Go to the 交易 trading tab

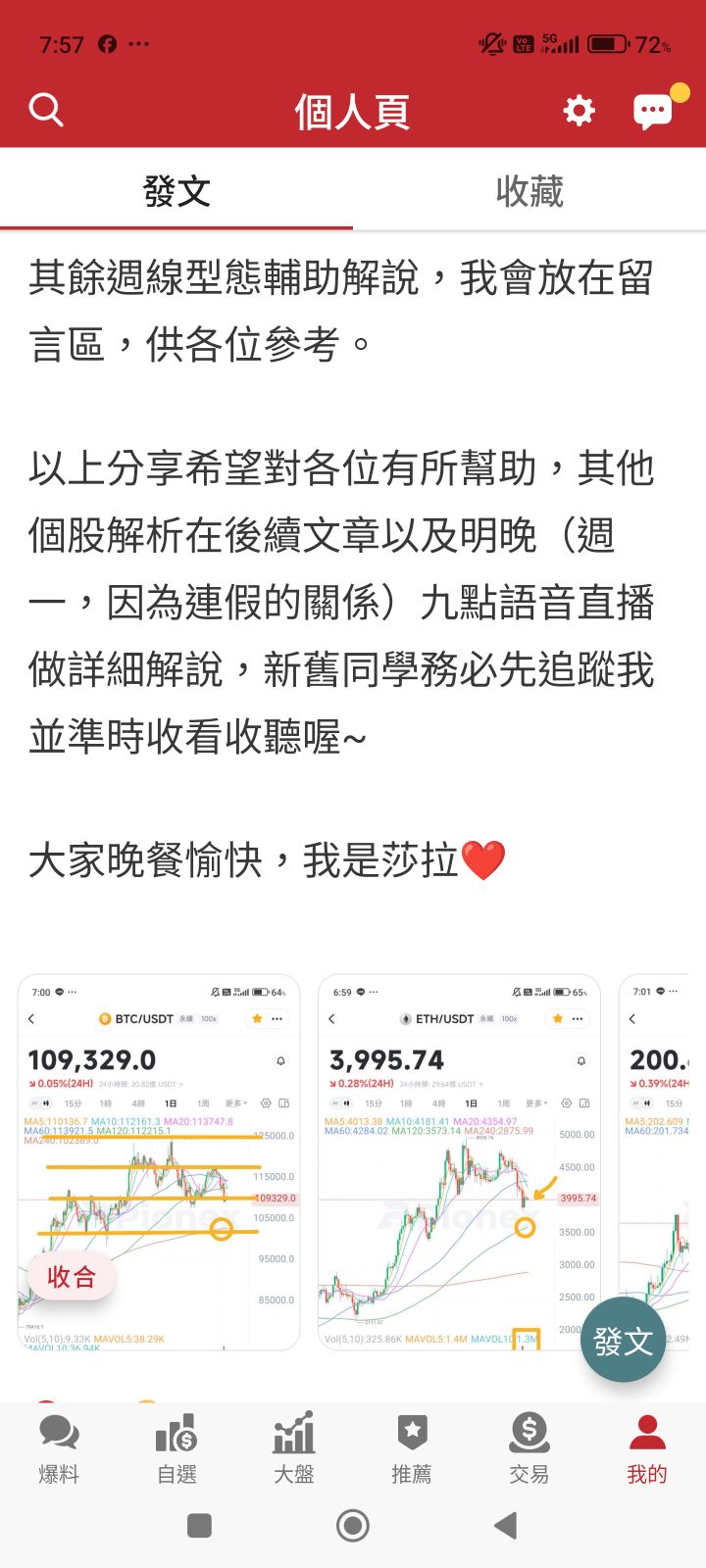point(529,1449)
